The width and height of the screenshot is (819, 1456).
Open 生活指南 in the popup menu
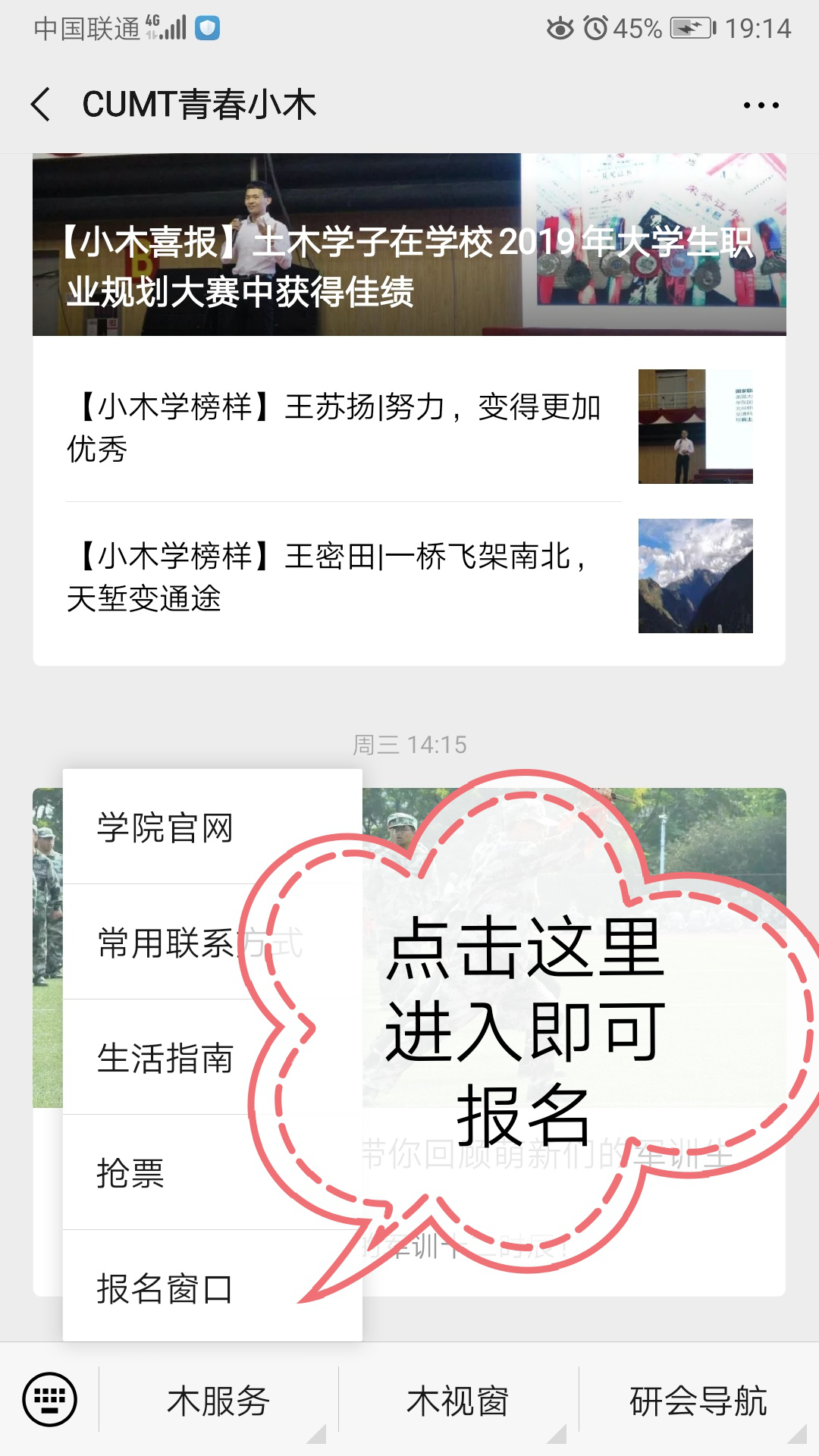(165, 1059)
